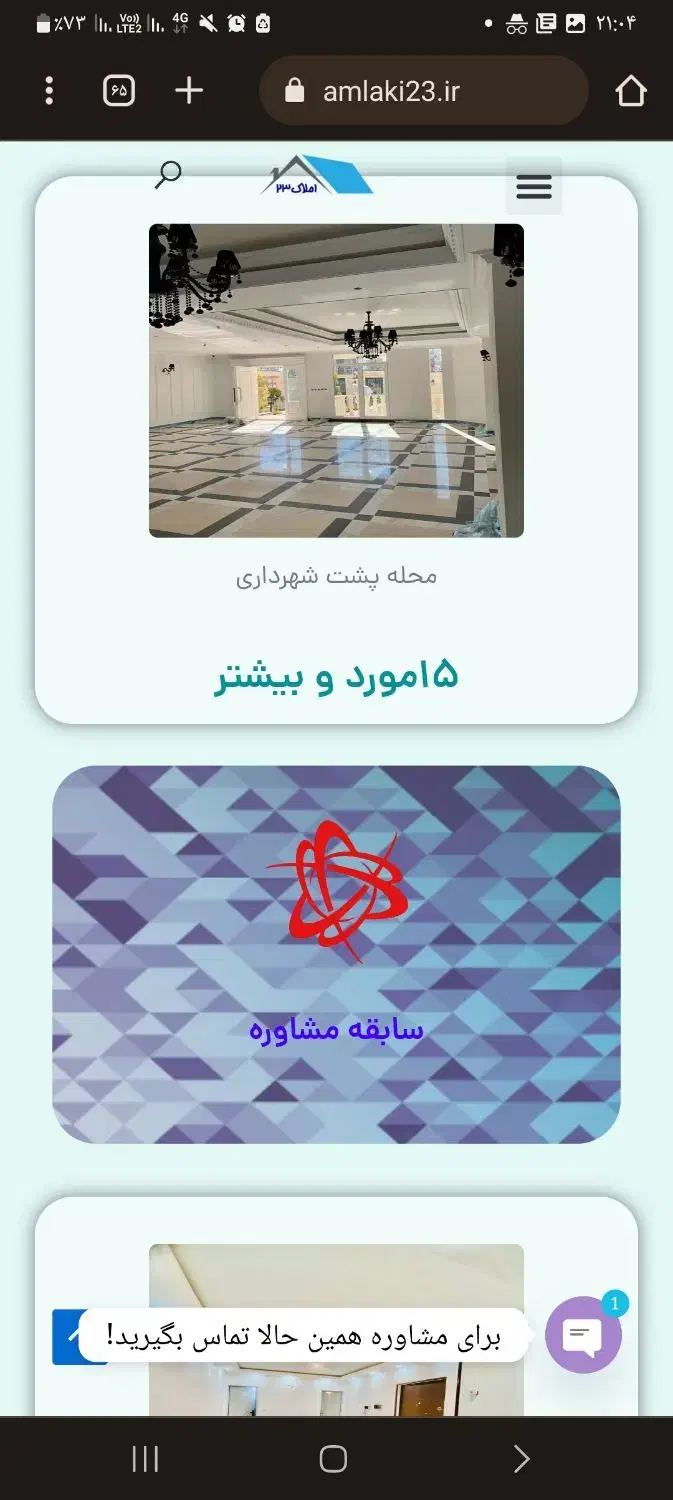Tap the amlaki23.ir address bar
The width and height of the screenshot is (673, 1500).
click(423, 91)
